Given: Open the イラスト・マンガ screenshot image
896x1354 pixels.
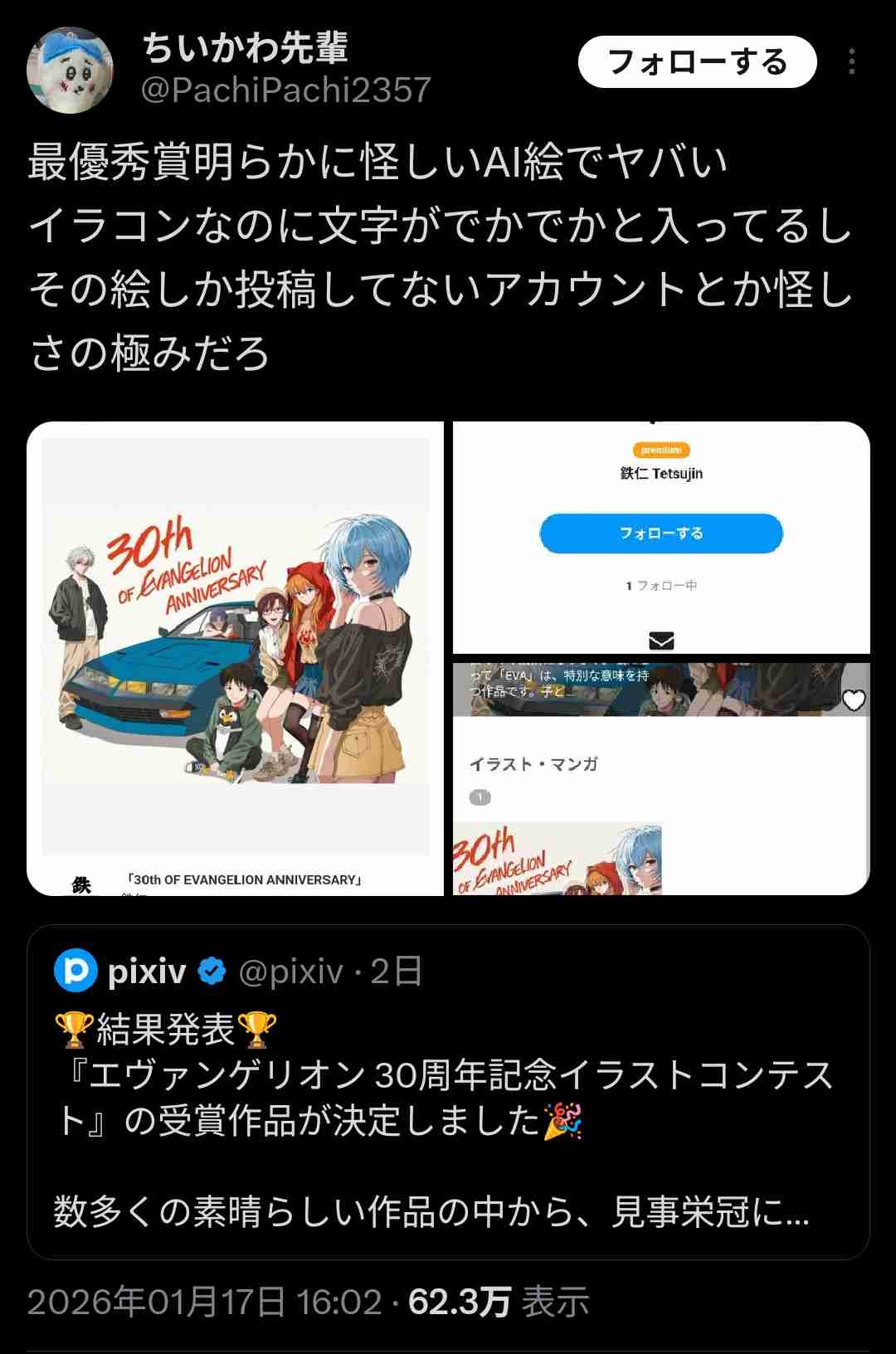Looking at the screenshot, I should pos(661,777).
